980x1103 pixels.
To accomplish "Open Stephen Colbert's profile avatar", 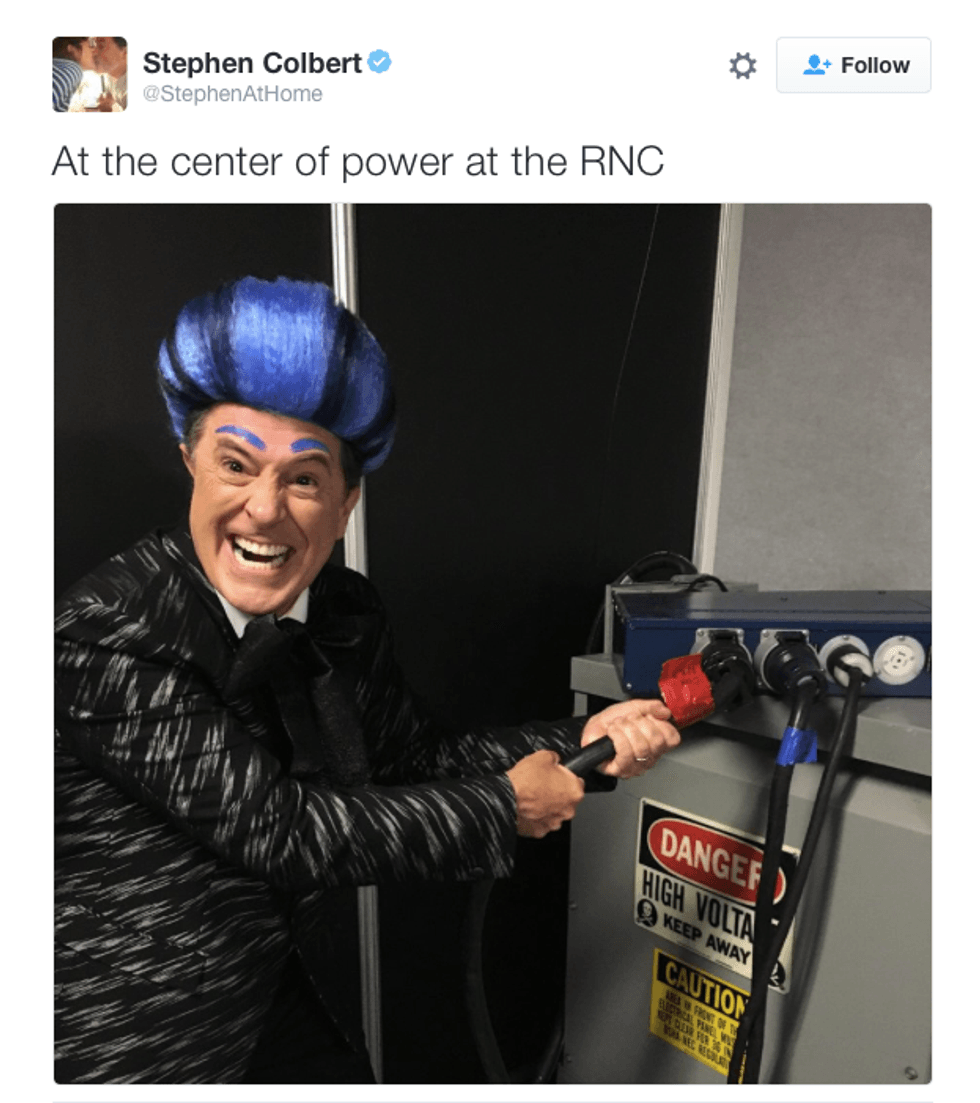I will pos(90,74).
